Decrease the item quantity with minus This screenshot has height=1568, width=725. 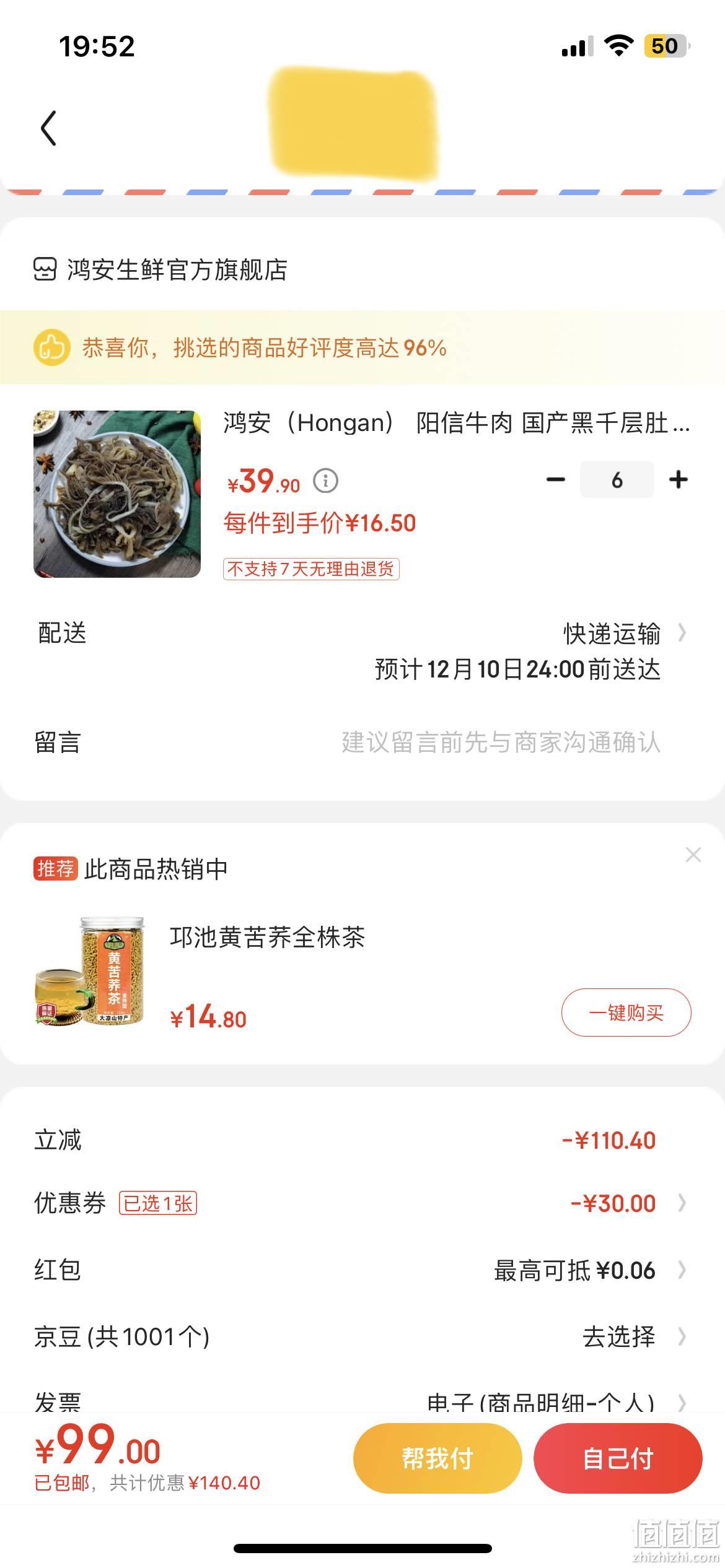(x=555, y=479)
